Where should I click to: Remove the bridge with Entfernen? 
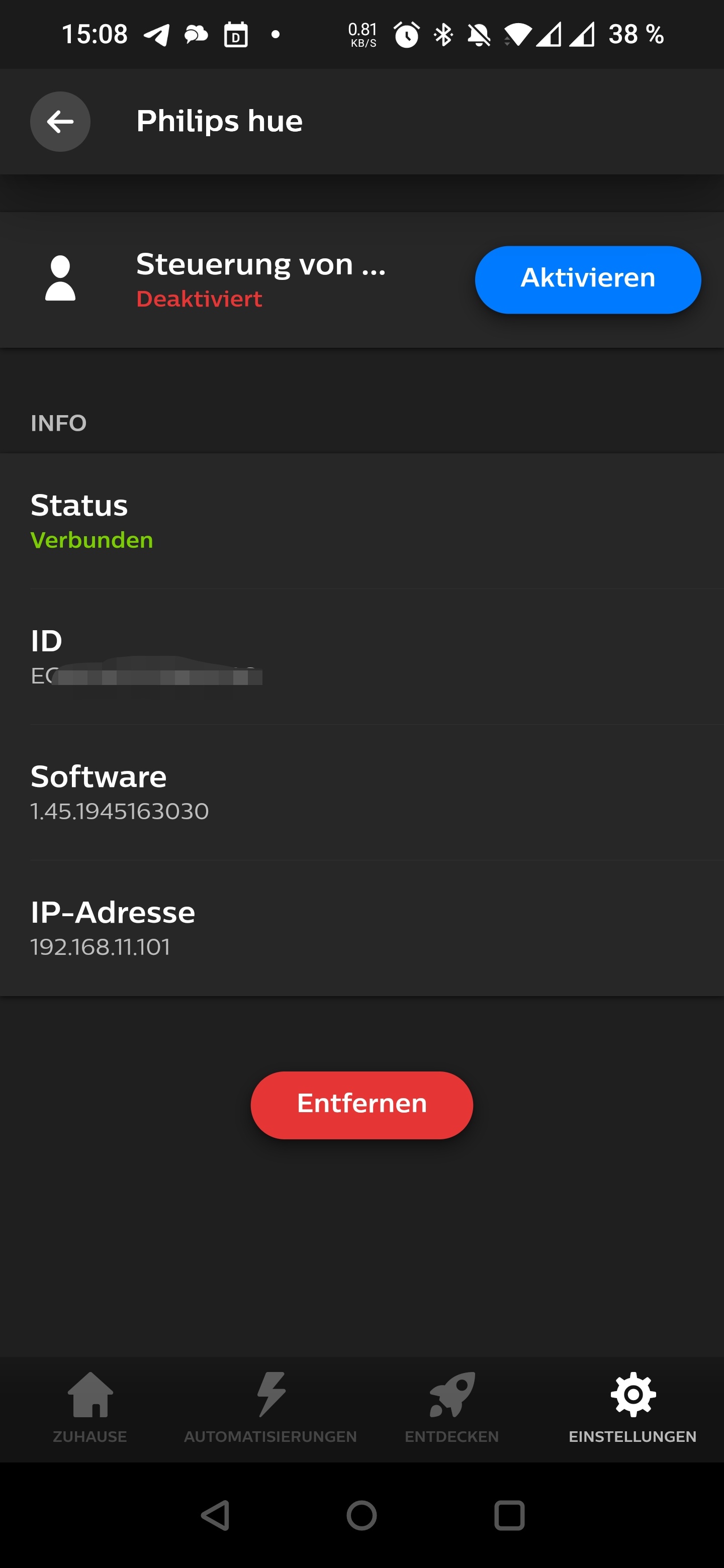point(361,1104)
